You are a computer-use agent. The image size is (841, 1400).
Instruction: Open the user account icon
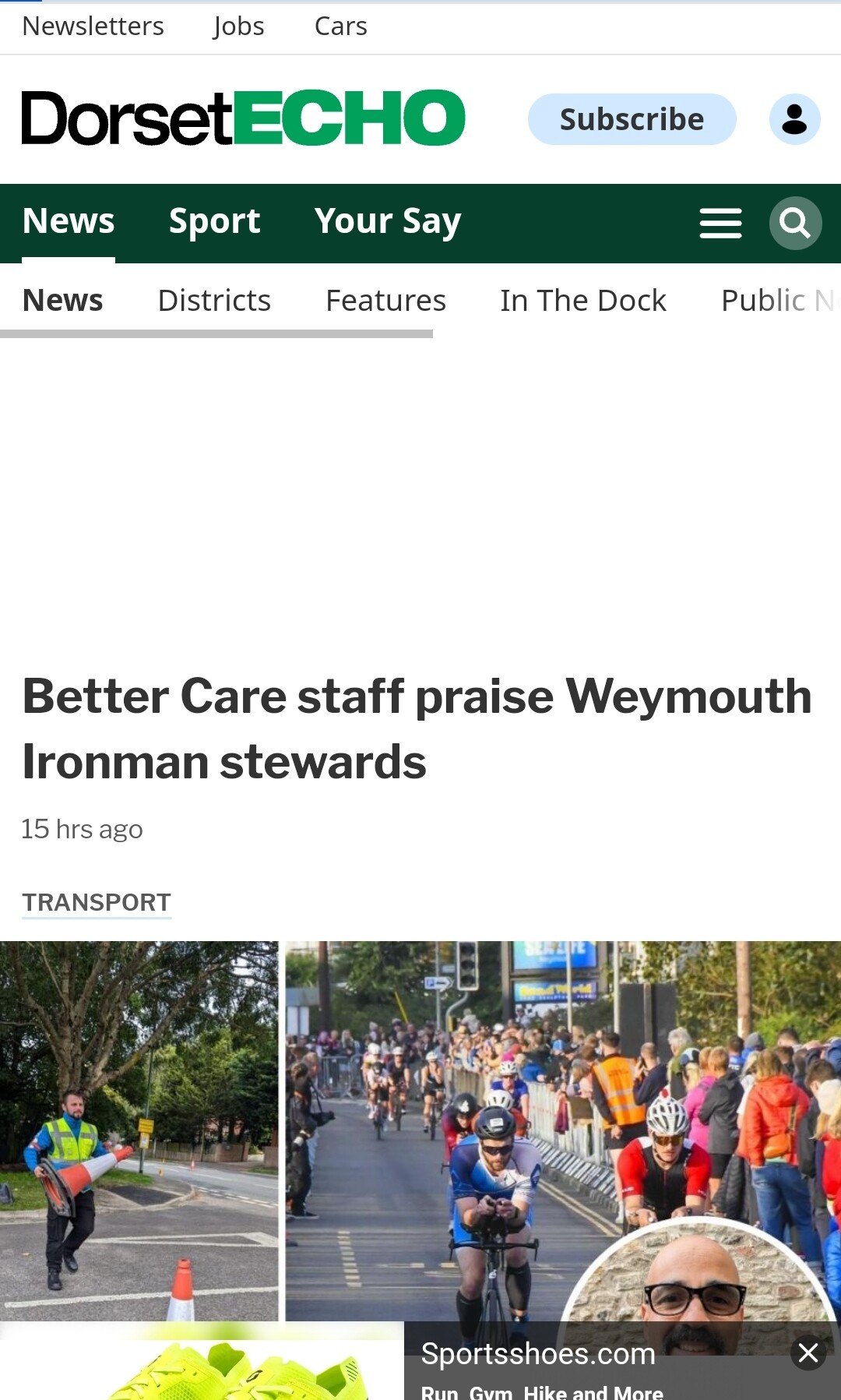coord(794,119)
